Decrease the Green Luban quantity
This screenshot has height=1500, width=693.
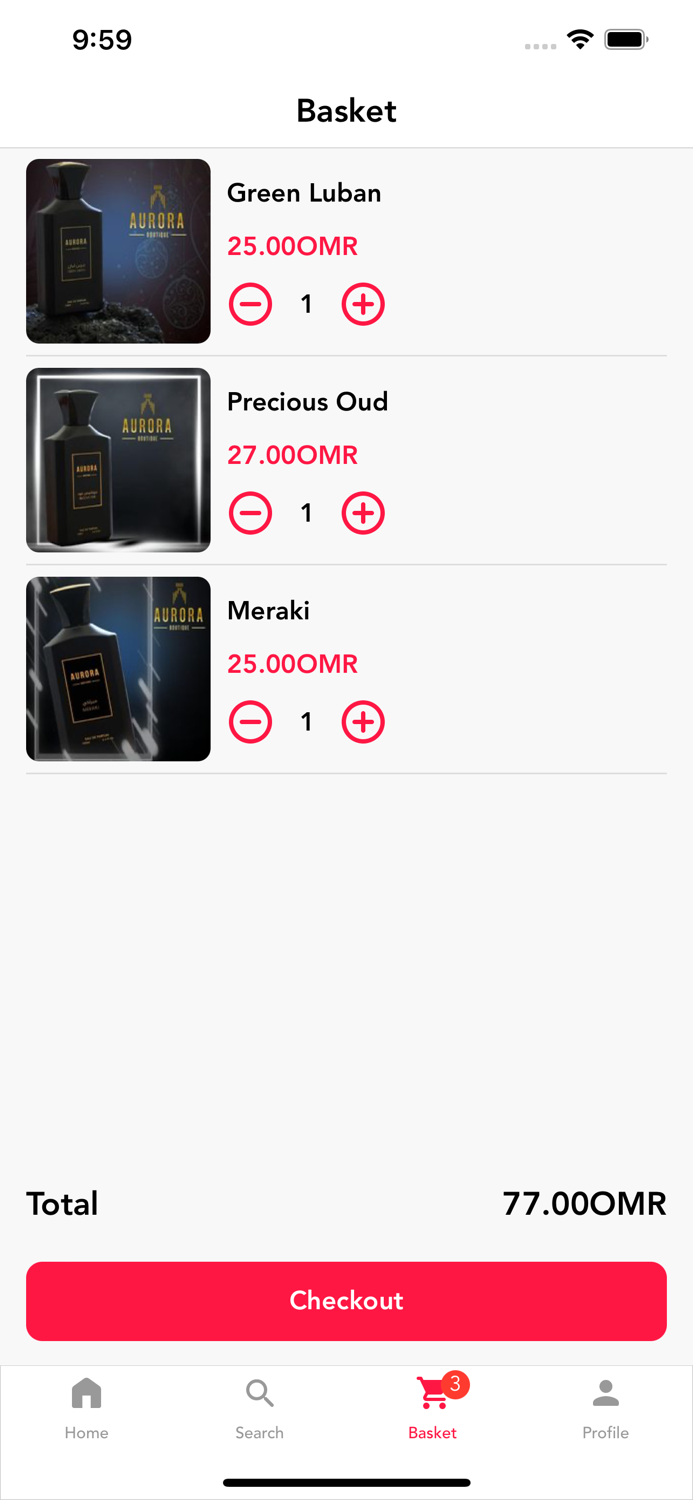[x=250, y=304]
